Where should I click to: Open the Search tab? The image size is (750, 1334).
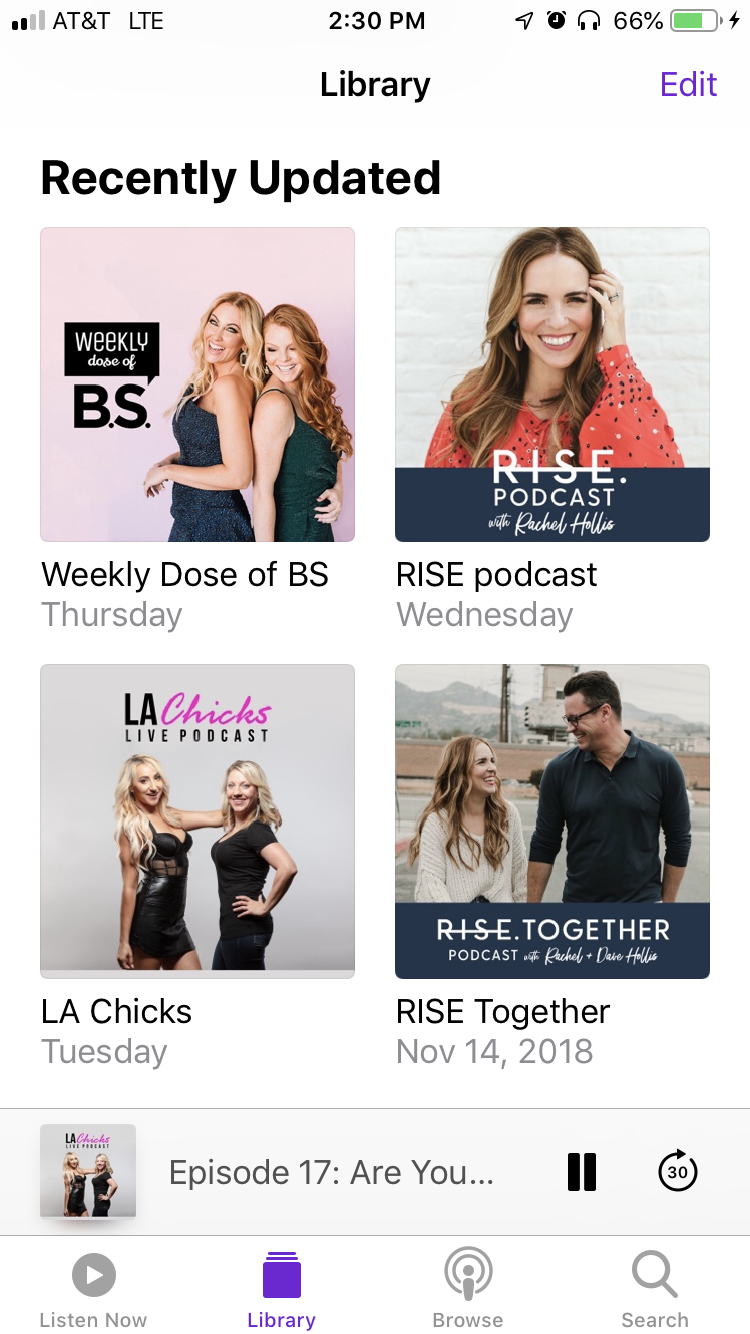pyautogui.click(x=655, y=1290)
